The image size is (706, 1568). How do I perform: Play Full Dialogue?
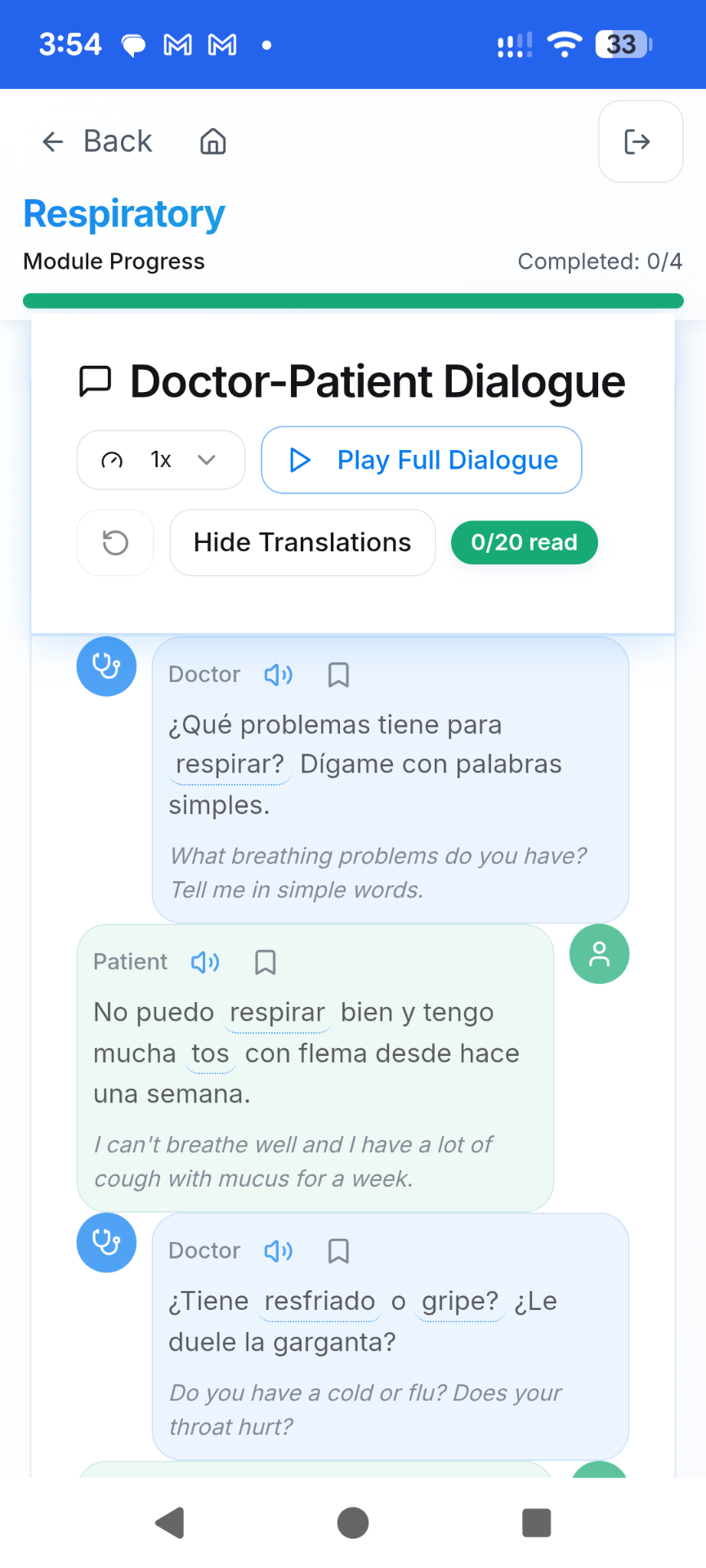tap(422, 460)
